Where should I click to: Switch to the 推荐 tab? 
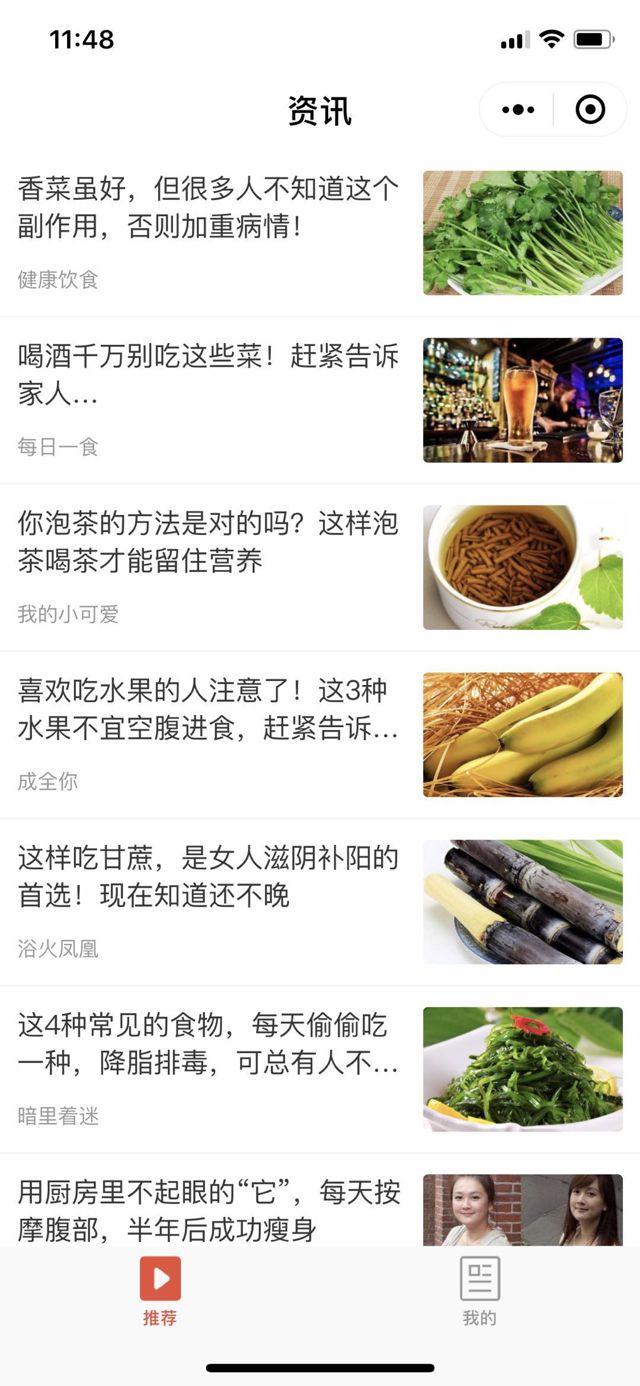160,1291
